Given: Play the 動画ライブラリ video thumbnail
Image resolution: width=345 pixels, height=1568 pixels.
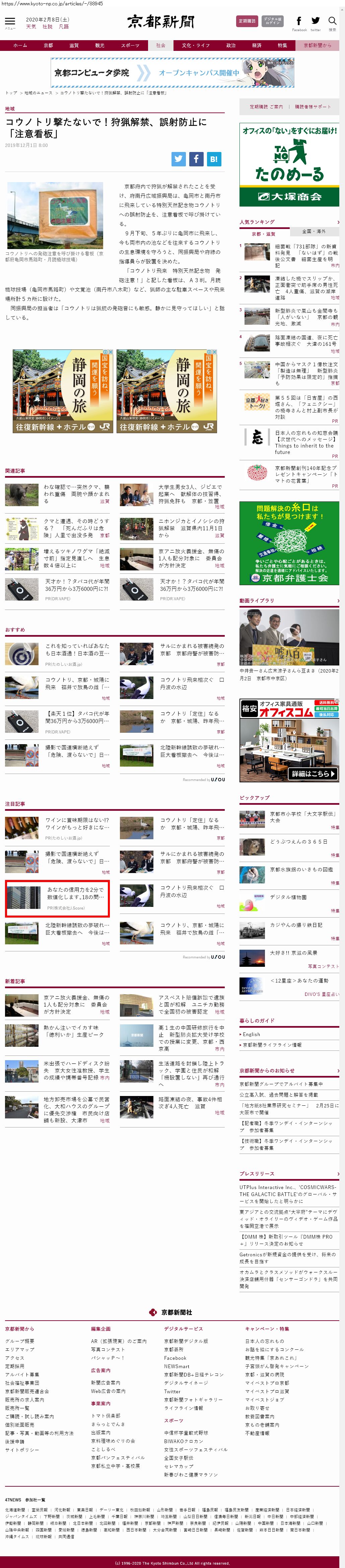Looking at the screenshot, I should coord(289,637).
